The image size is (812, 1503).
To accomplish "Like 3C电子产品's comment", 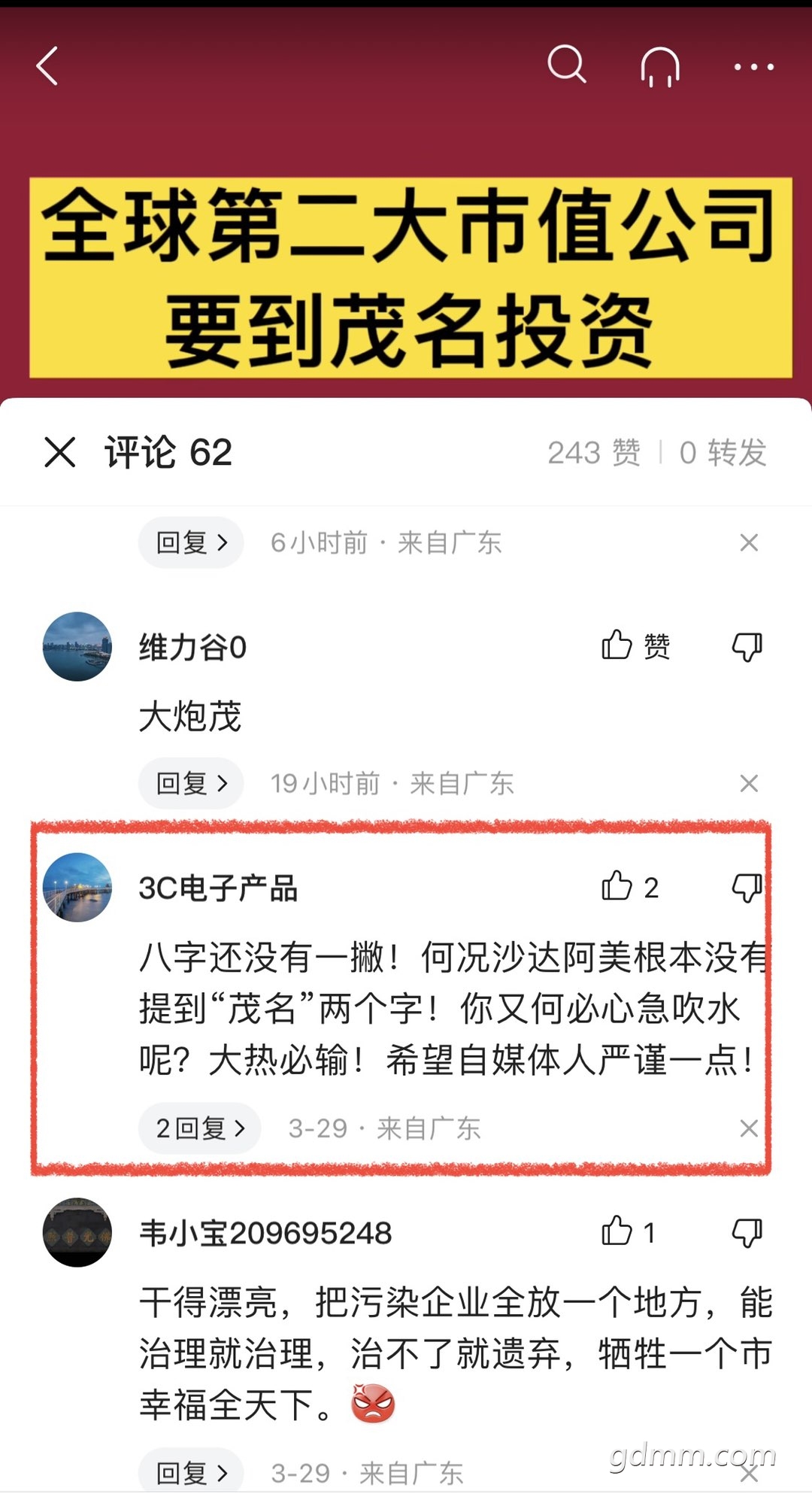I will (x=630, y=887).
